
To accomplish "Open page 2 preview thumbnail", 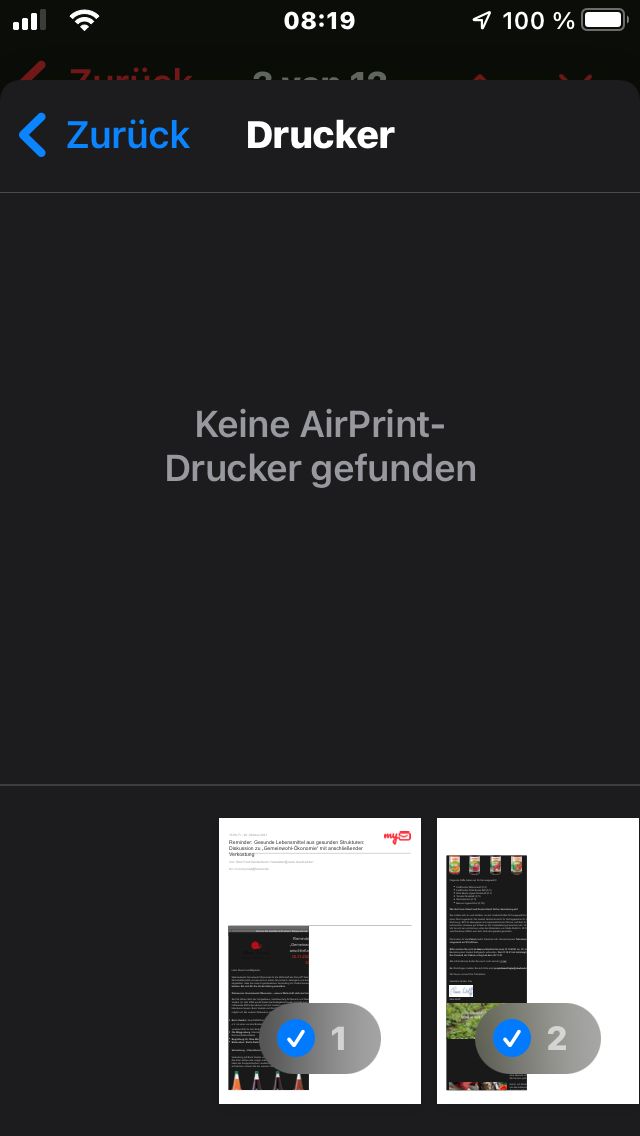I will (x=538, y=961).
